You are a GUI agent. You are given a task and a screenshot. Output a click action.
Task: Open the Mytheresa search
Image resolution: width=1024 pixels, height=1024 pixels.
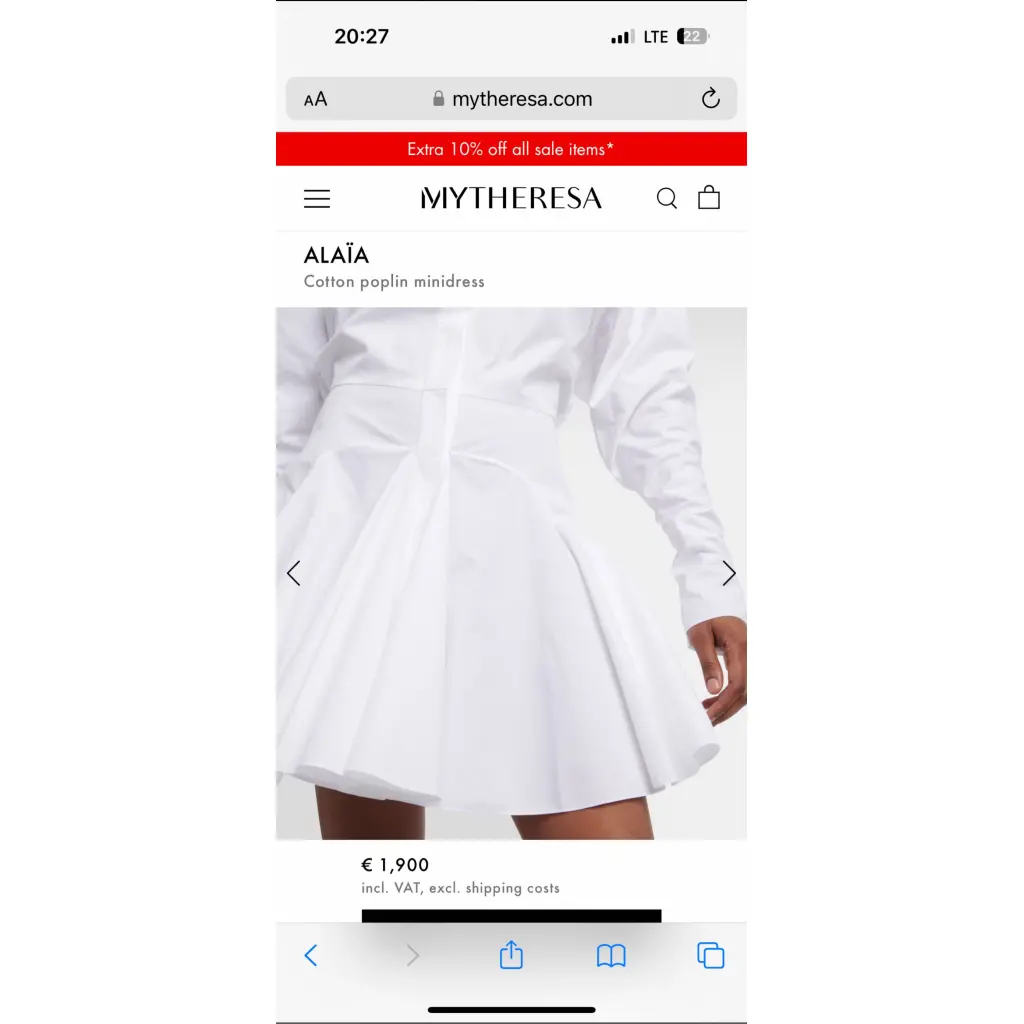pyautogui.click(x=667, y=198)
